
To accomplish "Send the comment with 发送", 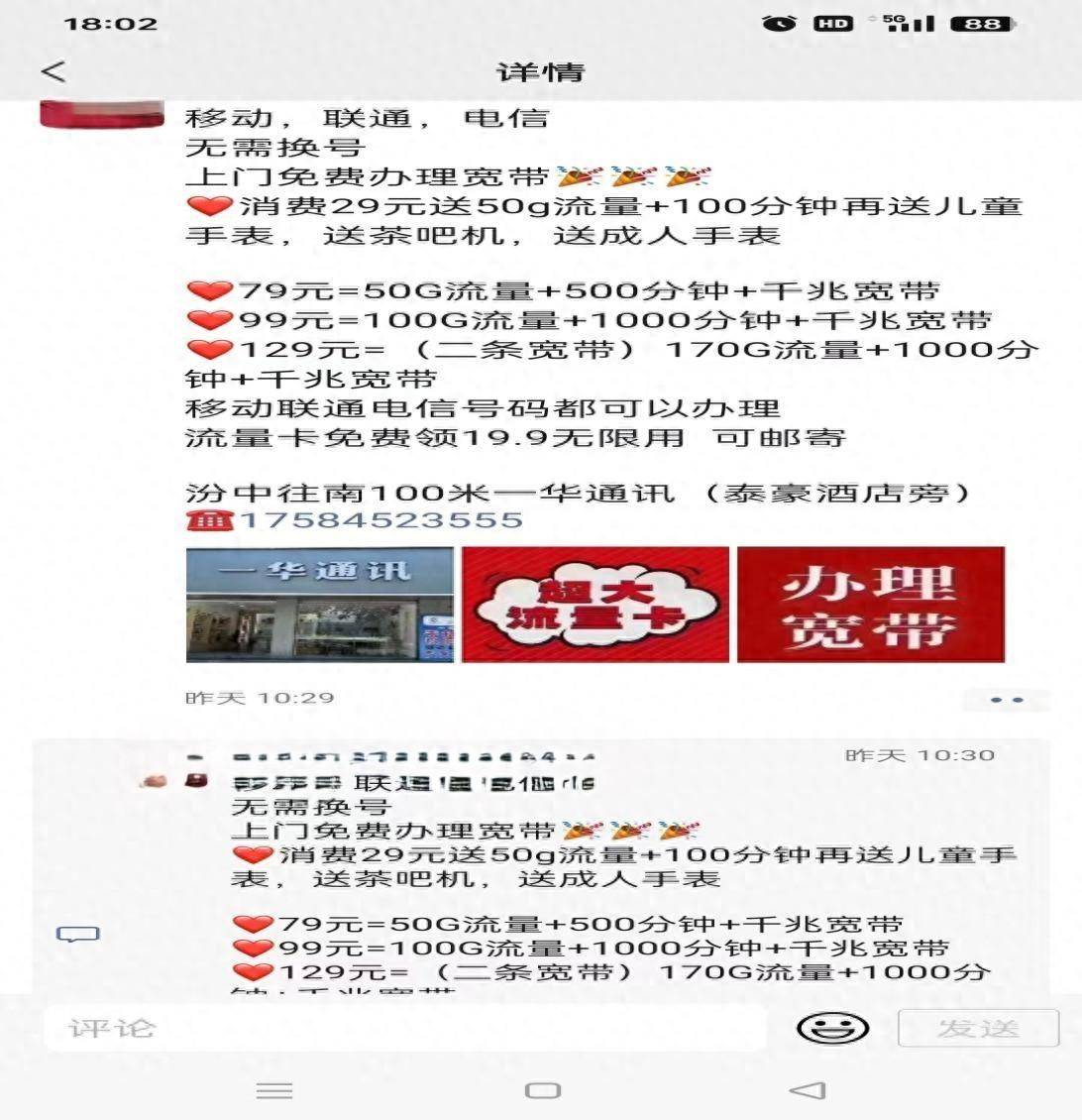I will click(978, 1028).
